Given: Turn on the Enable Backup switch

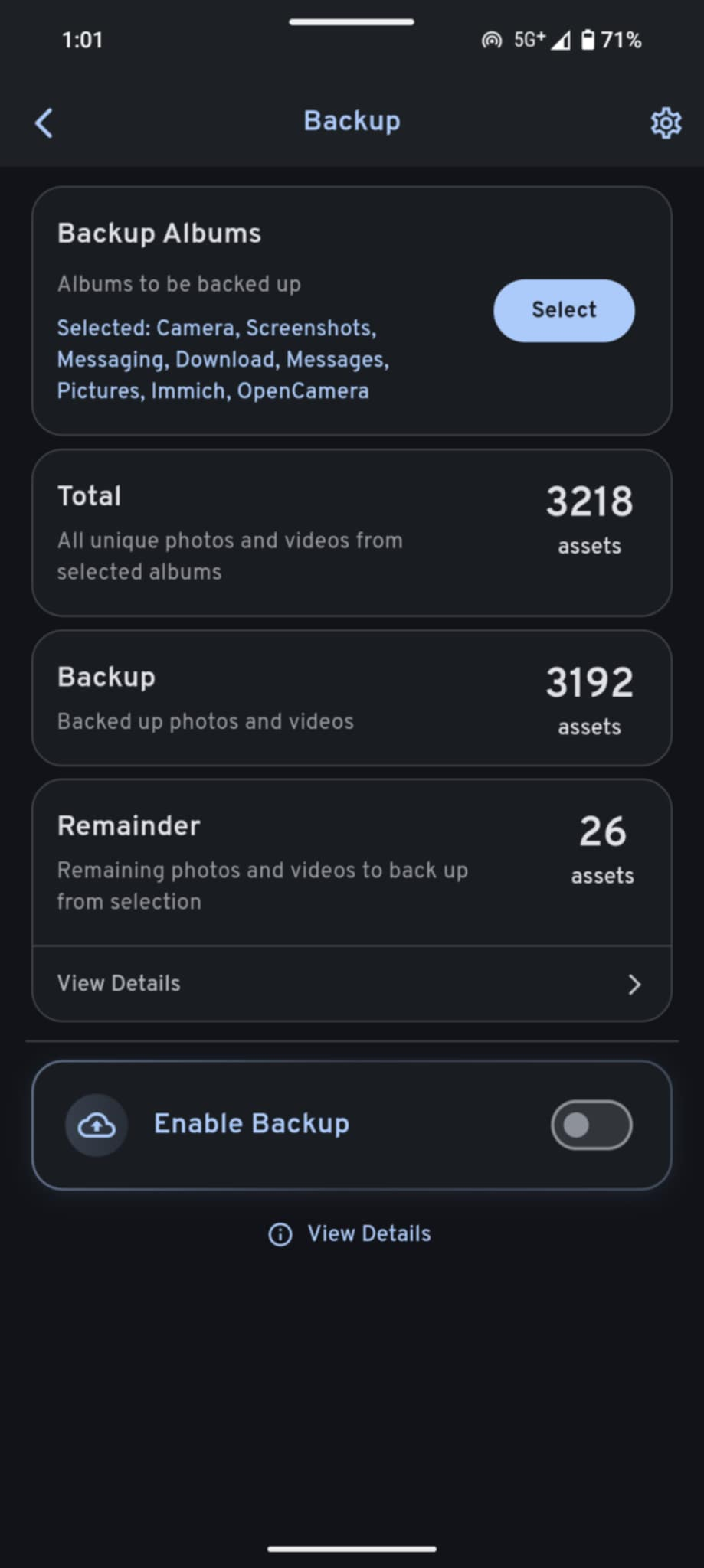Looking at the screenshot, I should tap(591, 1125).
